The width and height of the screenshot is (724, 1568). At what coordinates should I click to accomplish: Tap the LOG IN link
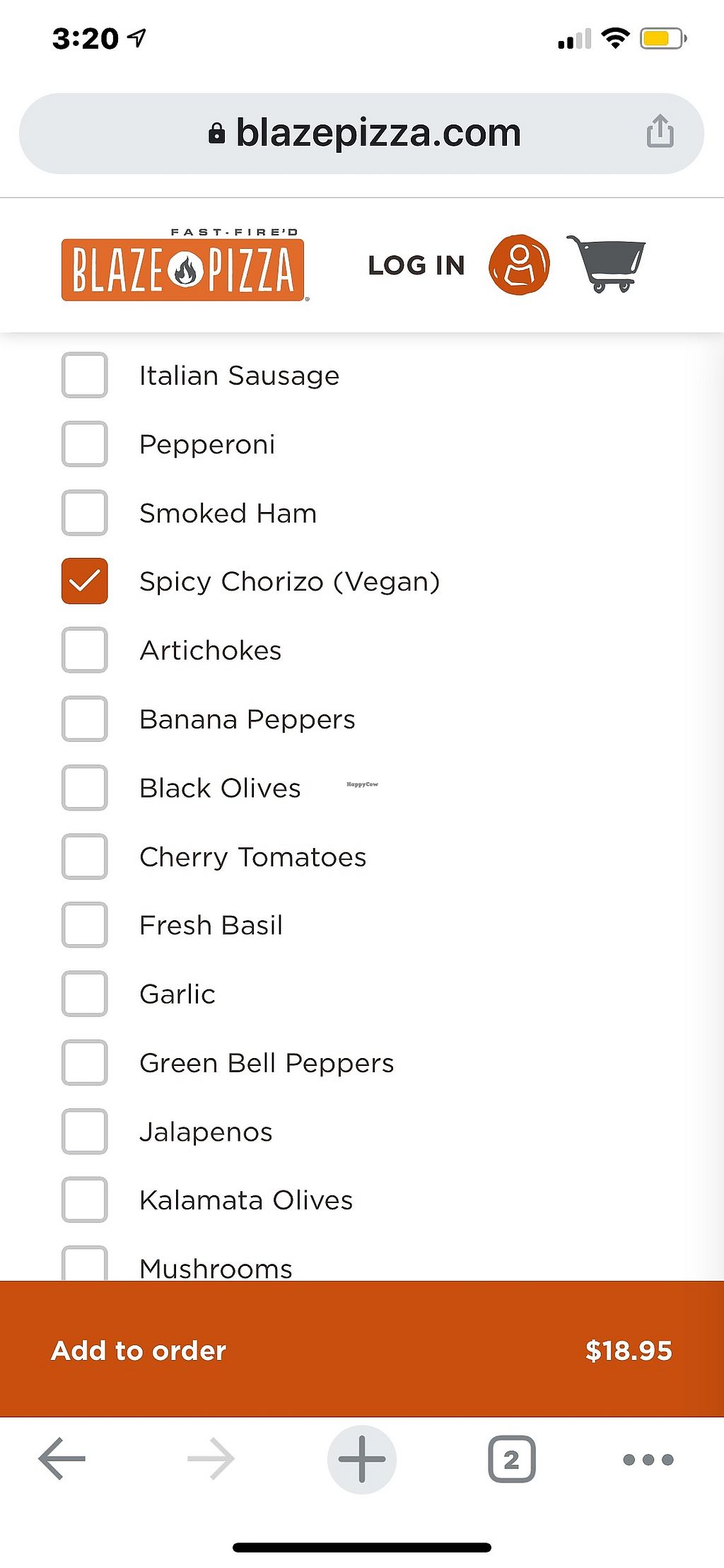(x=416, y=266)
